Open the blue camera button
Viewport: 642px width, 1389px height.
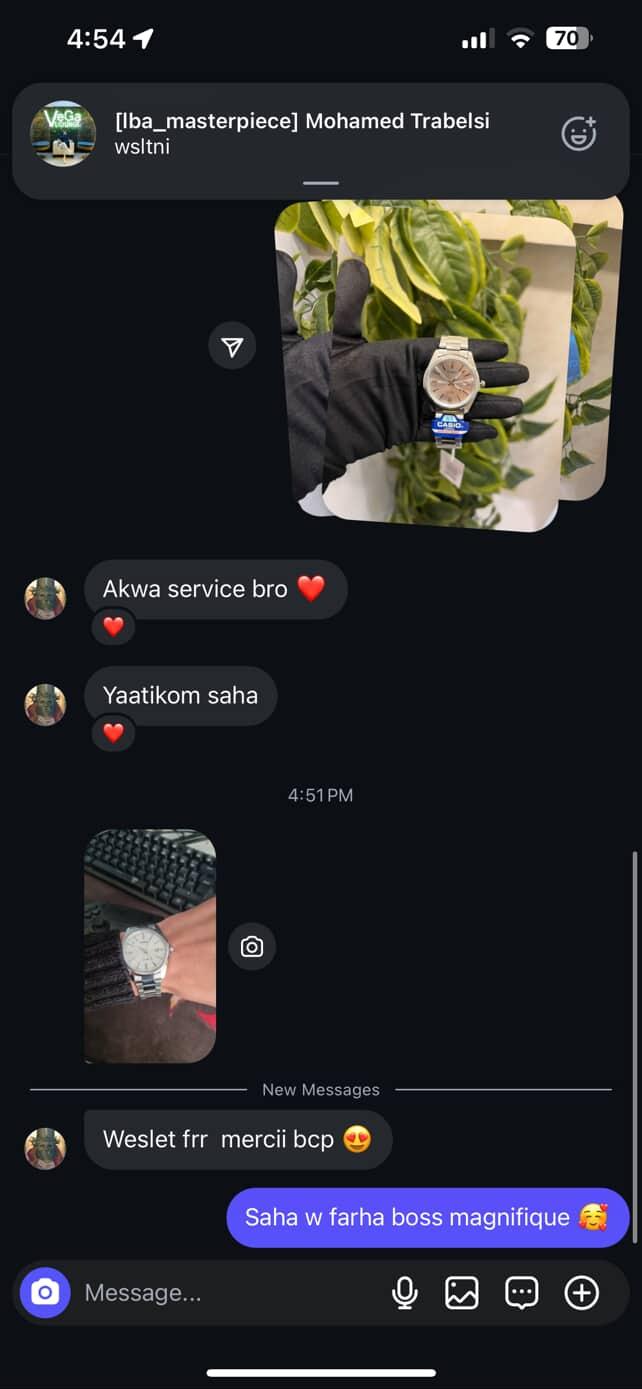point(45,1293)
